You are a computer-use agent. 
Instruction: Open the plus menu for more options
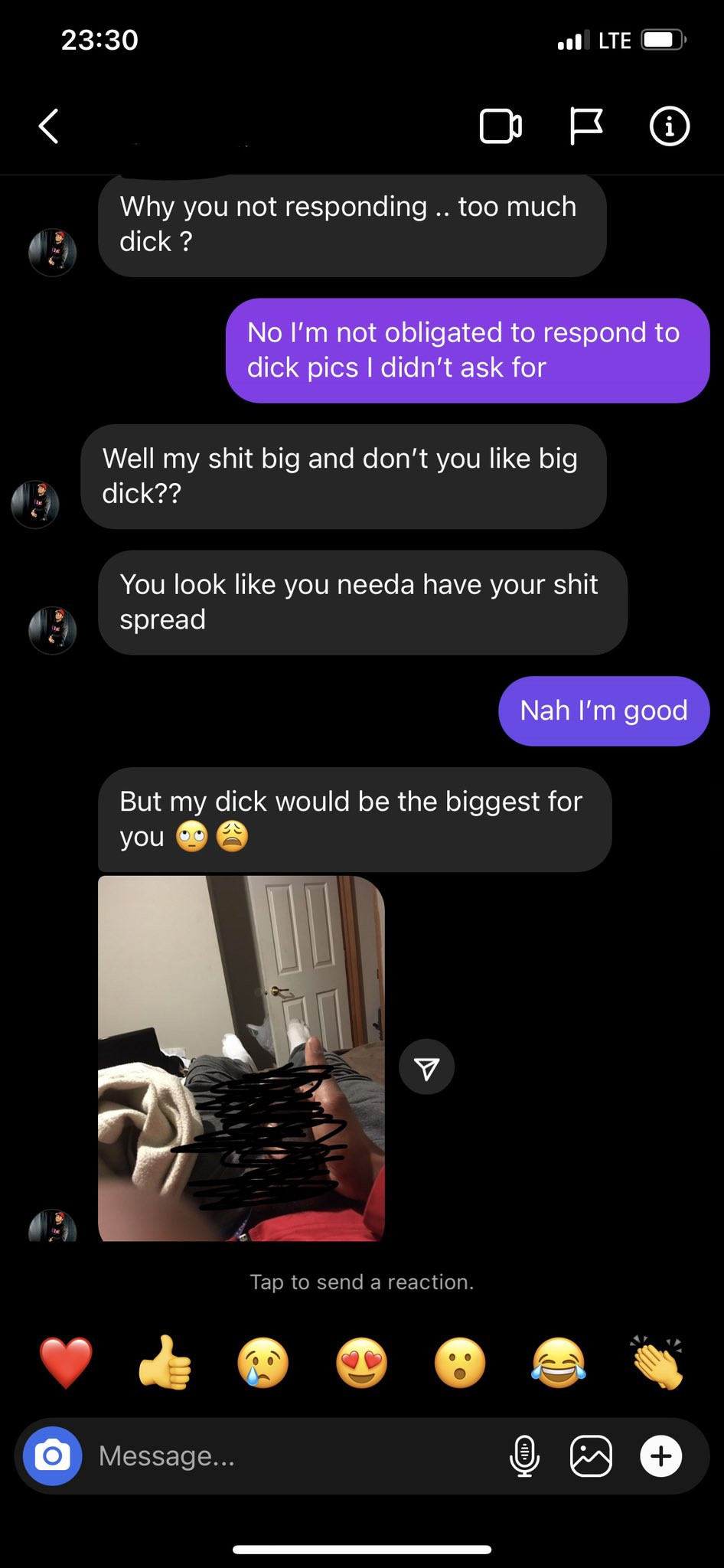tap(660, 1455)
